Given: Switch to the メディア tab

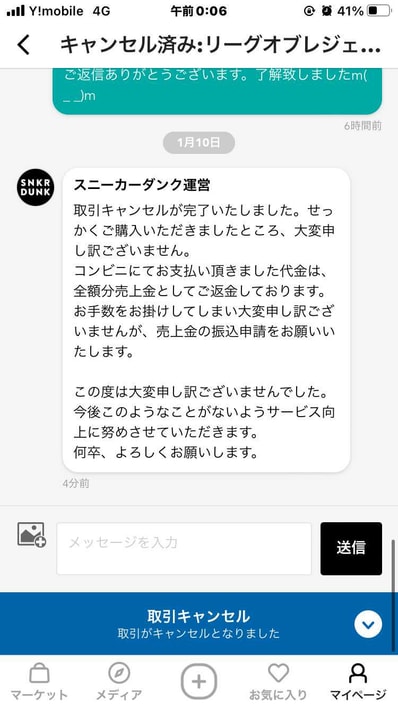Looking at the screenshot, I should pyautogui.click(x=119, y=681).
